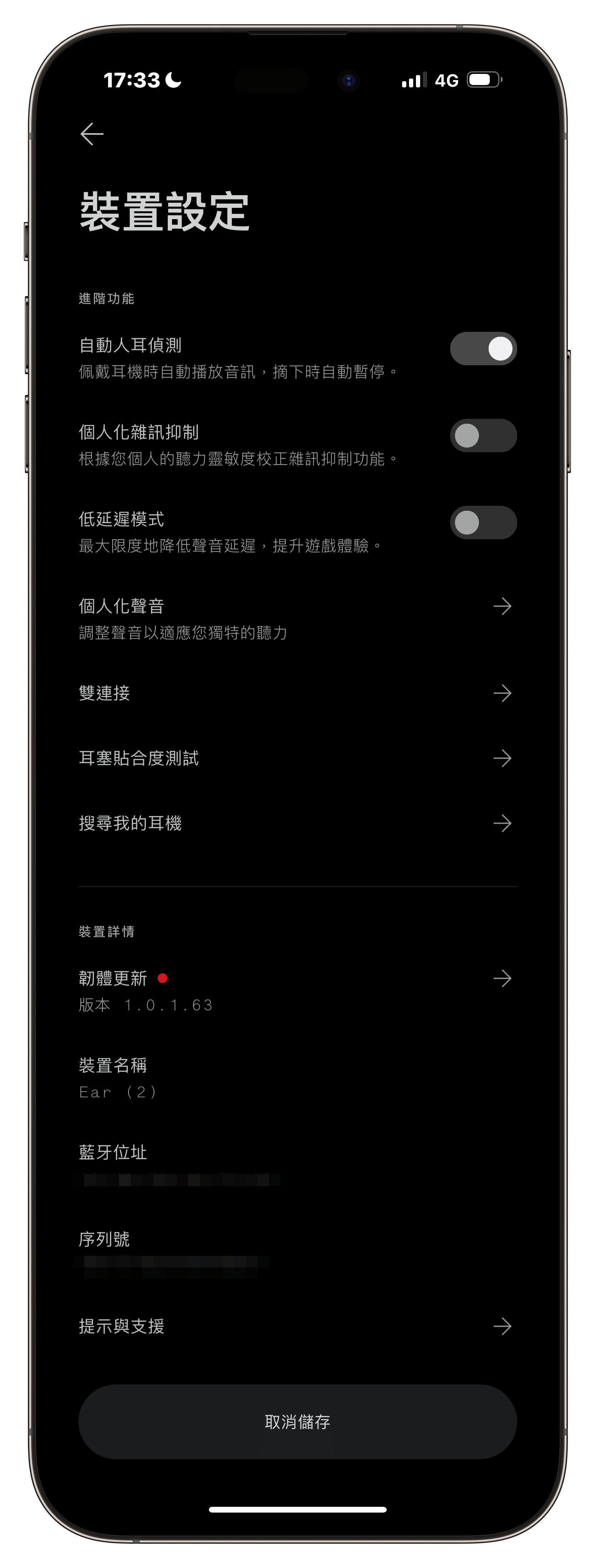Tap the 取消儲存 button

coord(297,1422)
